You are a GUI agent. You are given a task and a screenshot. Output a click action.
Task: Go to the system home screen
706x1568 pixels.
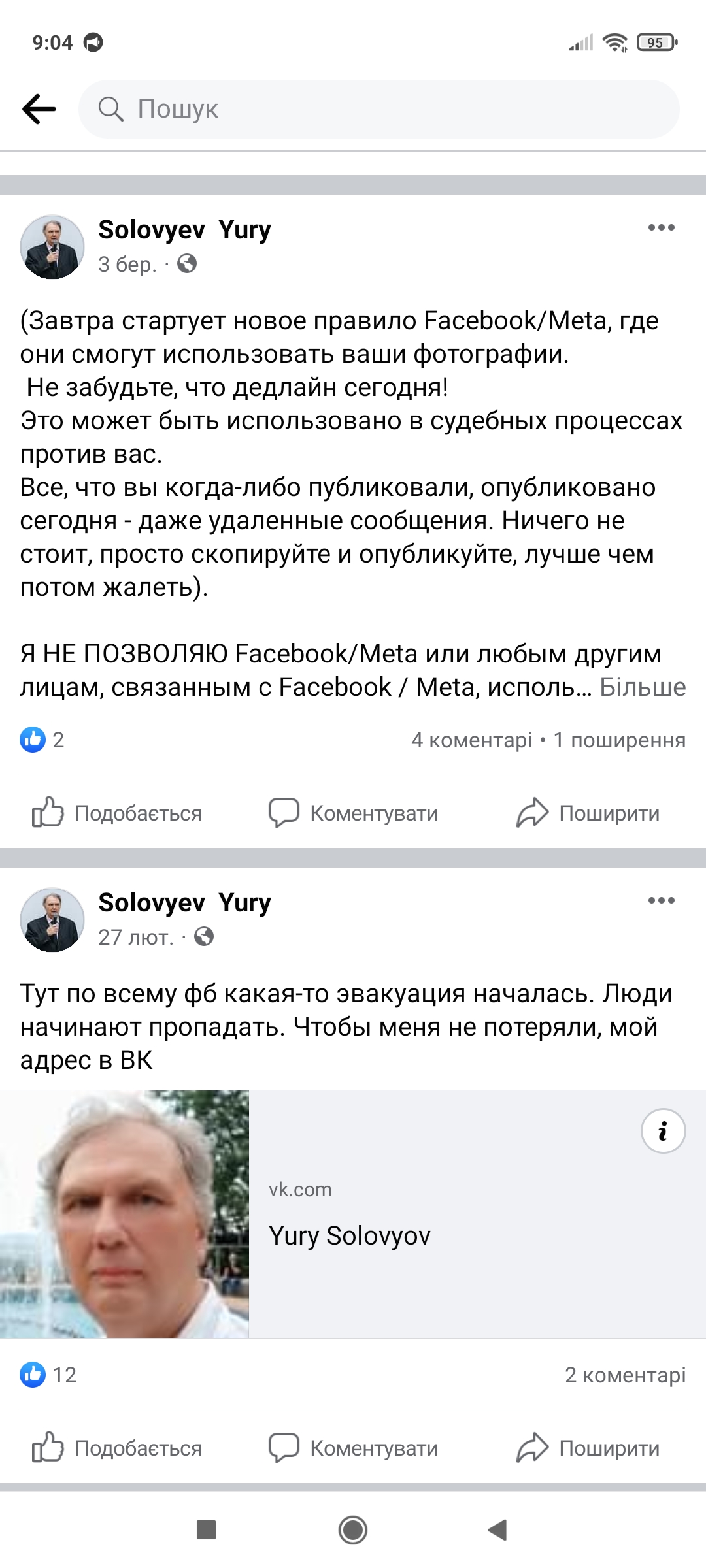(353, 1529)
